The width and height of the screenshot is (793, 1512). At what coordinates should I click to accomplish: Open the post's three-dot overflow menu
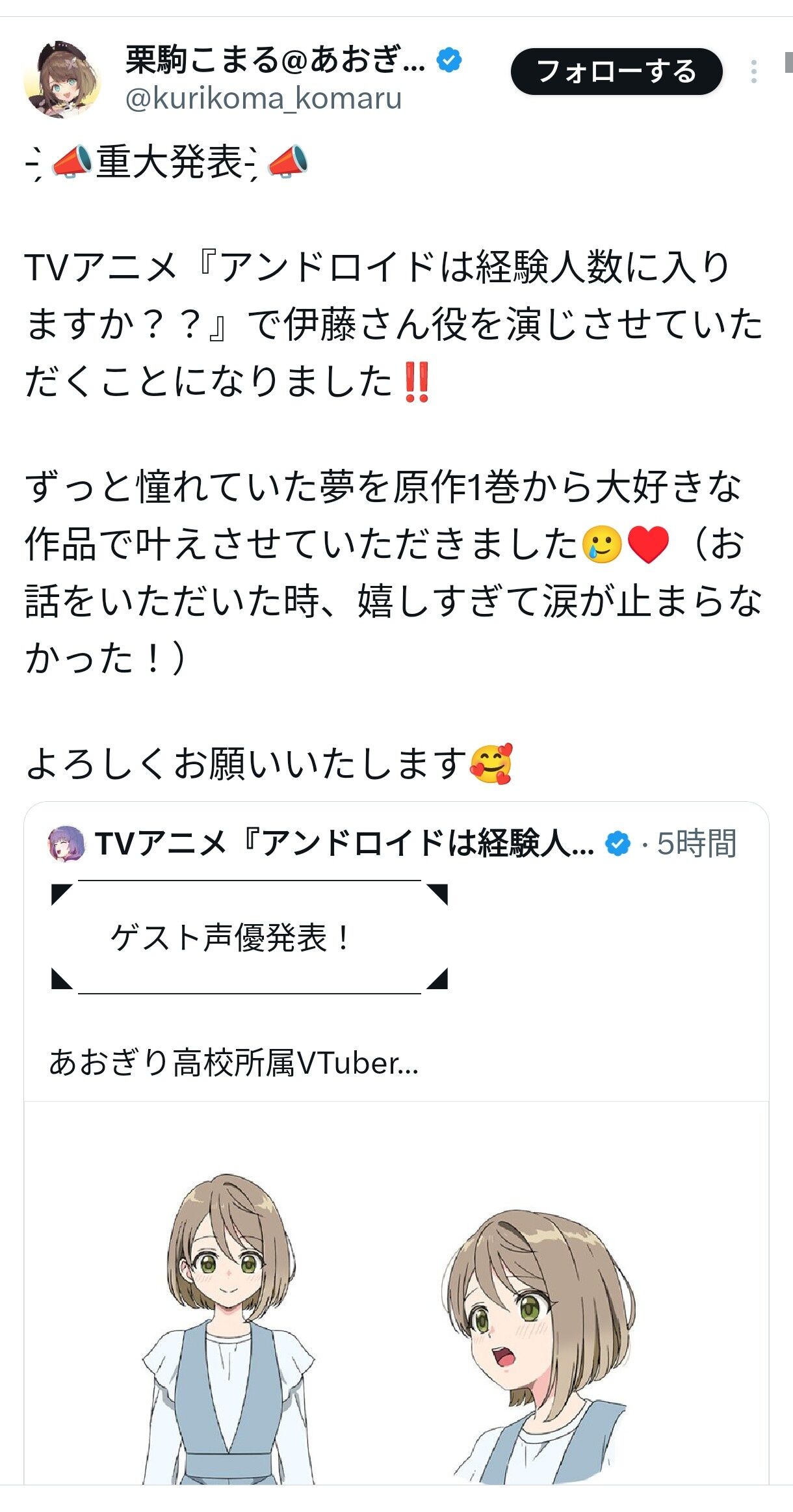tap(753, 72)
